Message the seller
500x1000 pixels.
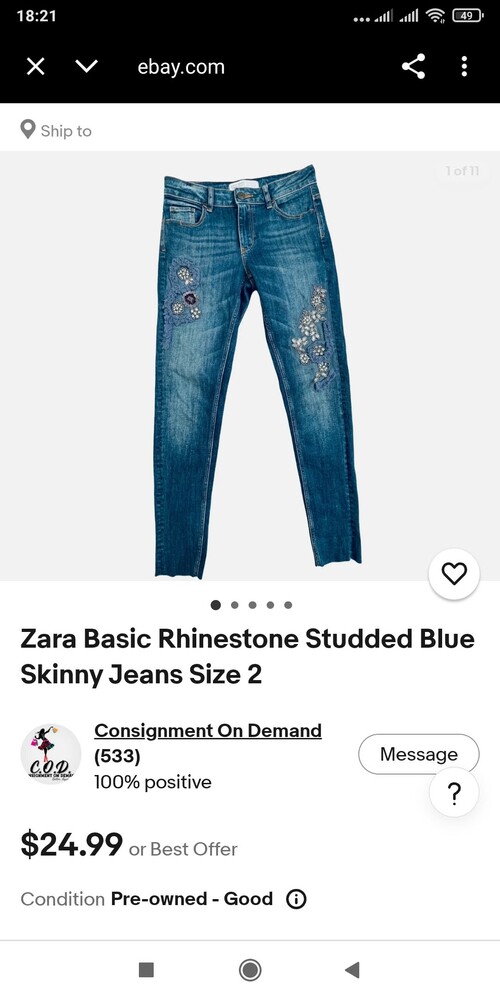(418, 754)
